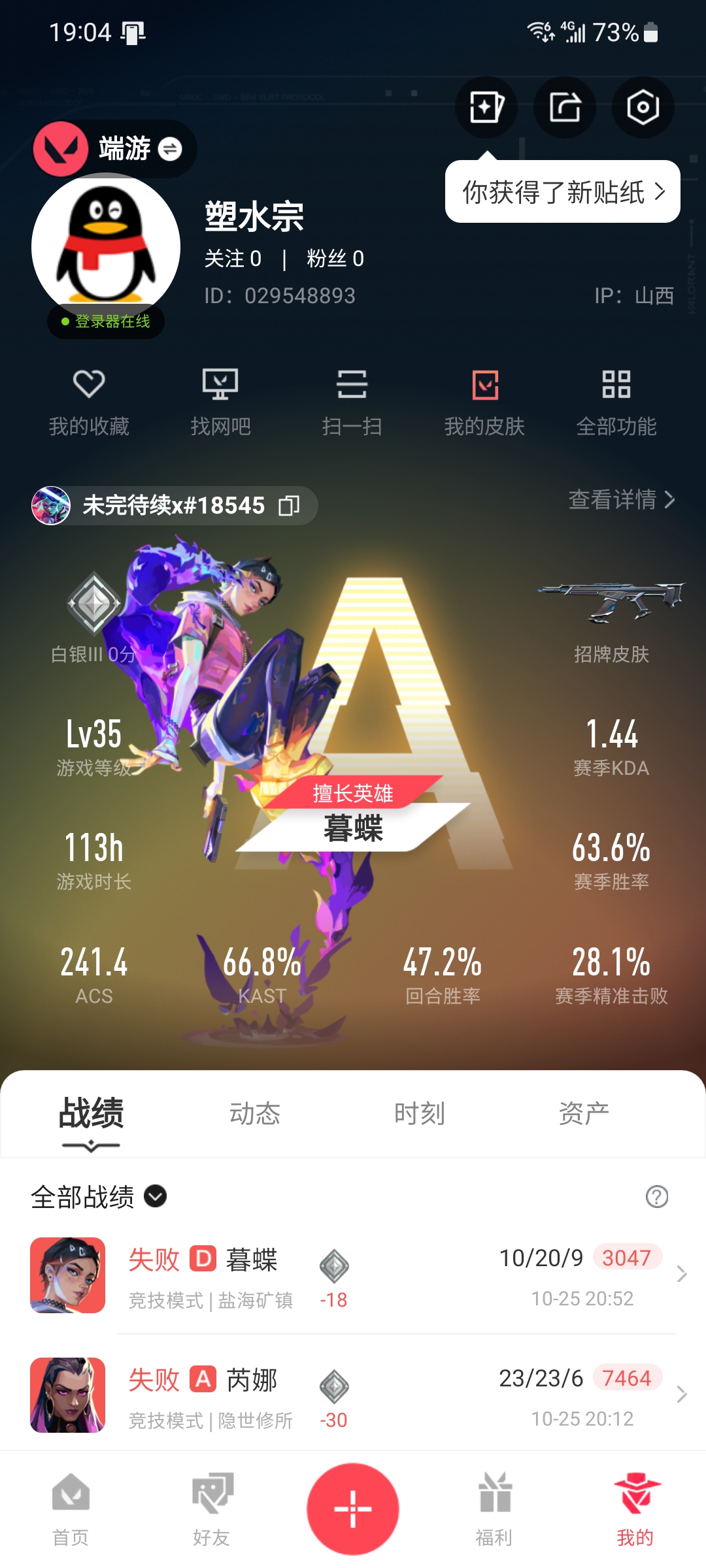Image resolution: width=706 pixels, height=1568 pixels.
Task: Open the settings hexagon icon
Action: tap(643, 107)
